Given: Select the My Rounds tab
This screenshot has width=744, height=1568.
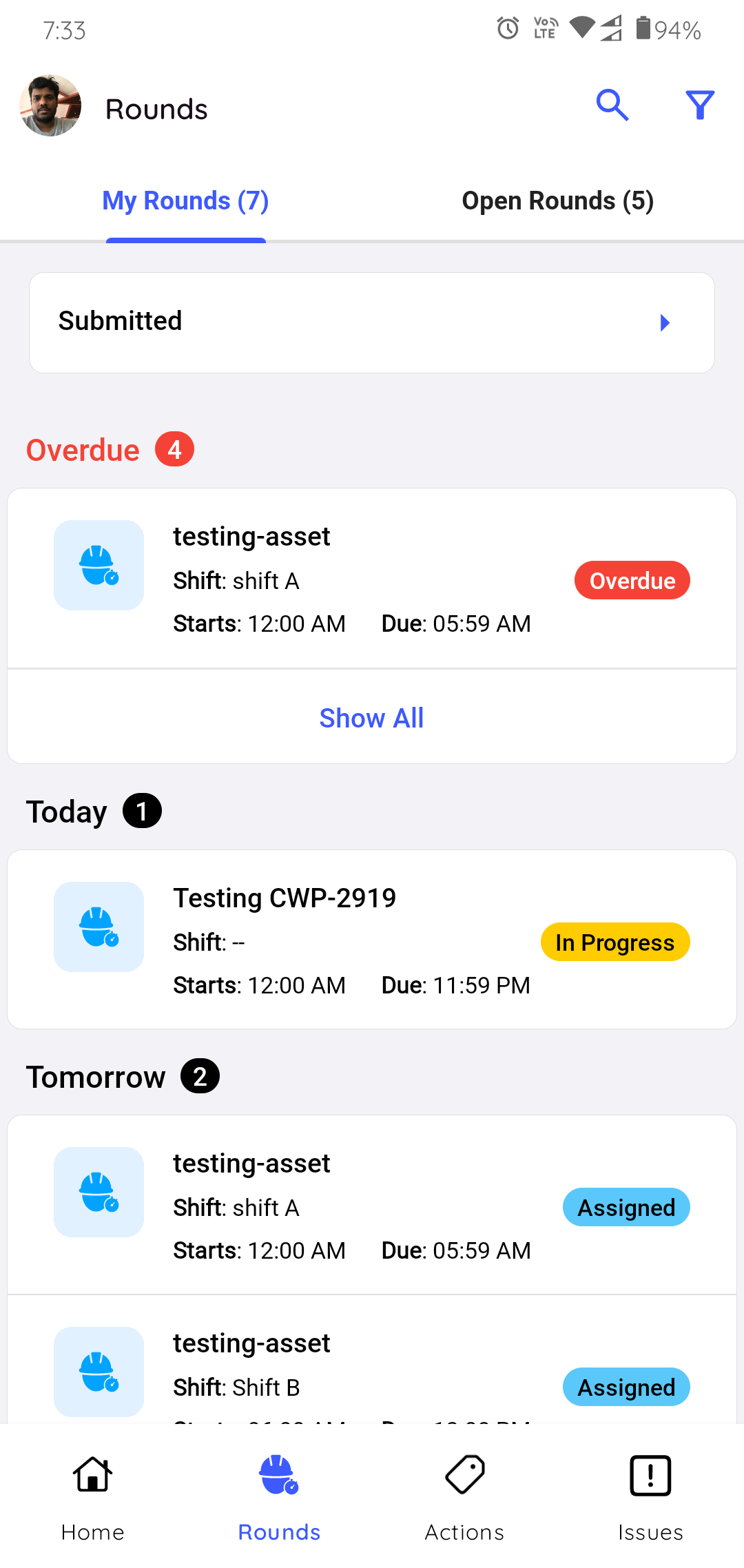Looking at the screenshot, I should pyautogui.click(x=185, y=201).
